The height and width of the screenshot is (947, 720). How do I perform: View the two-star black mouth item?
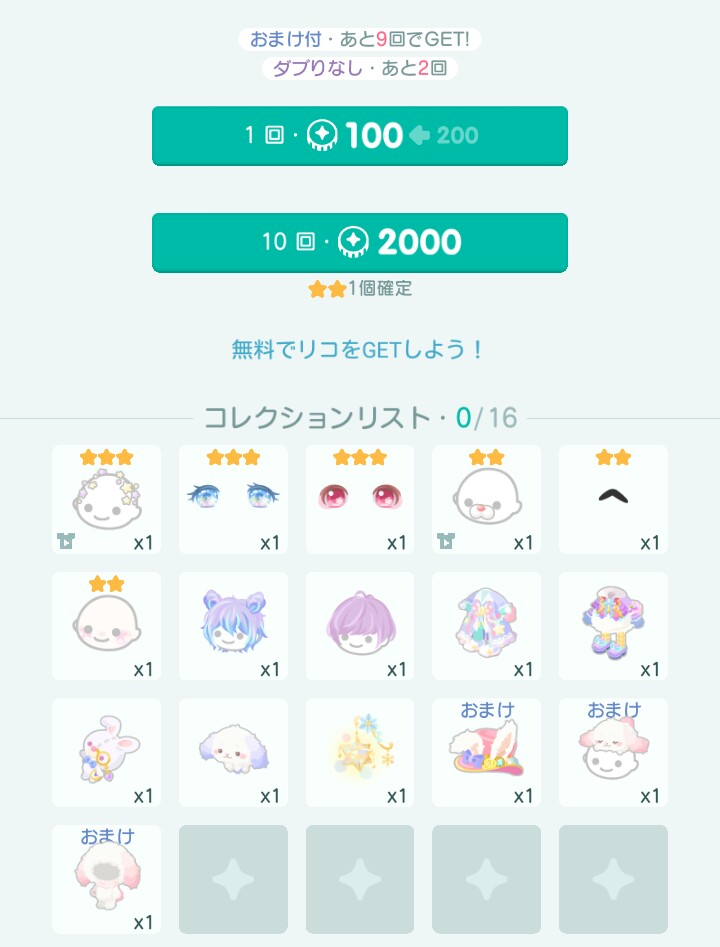point(613,499)
